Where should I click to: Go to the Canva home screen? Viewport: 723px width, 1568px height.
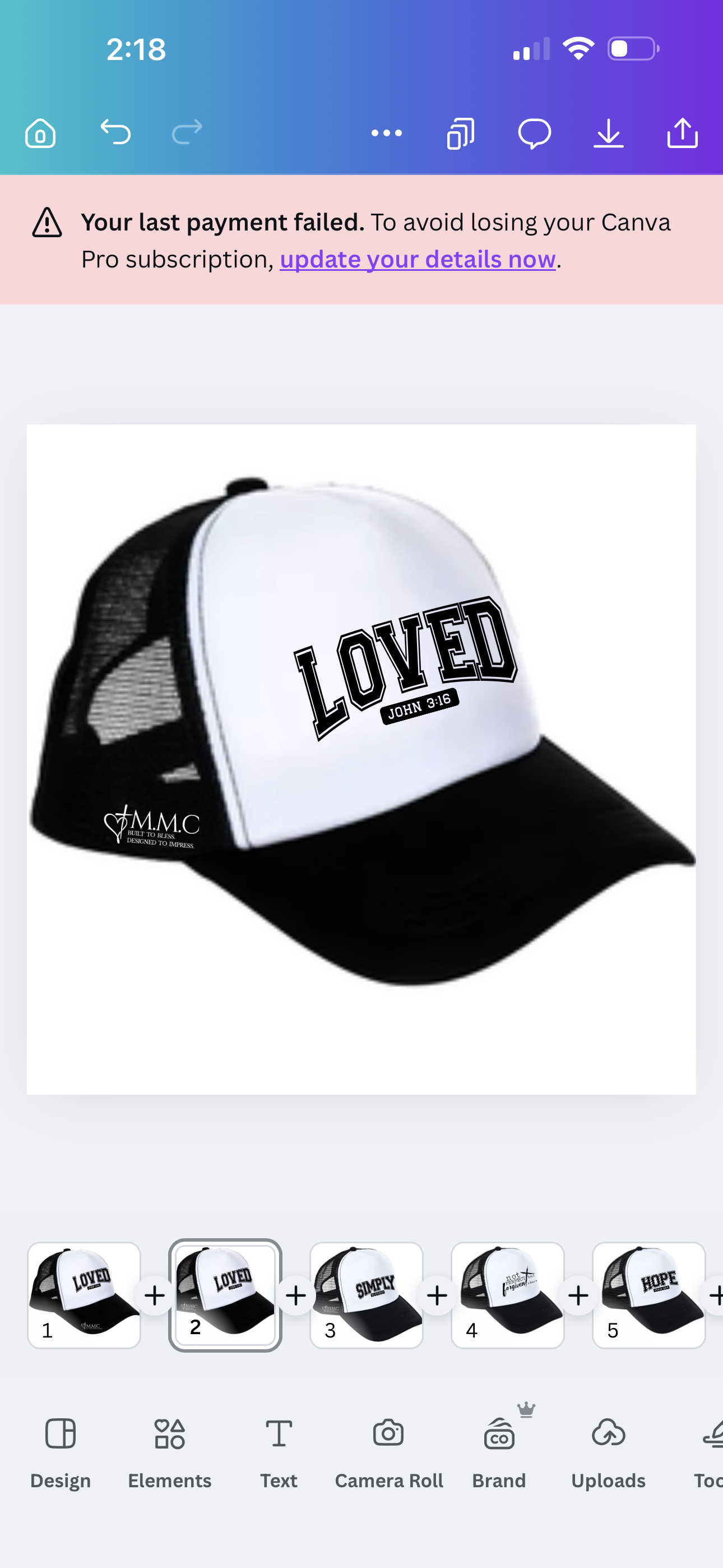[x=40, y=133]
